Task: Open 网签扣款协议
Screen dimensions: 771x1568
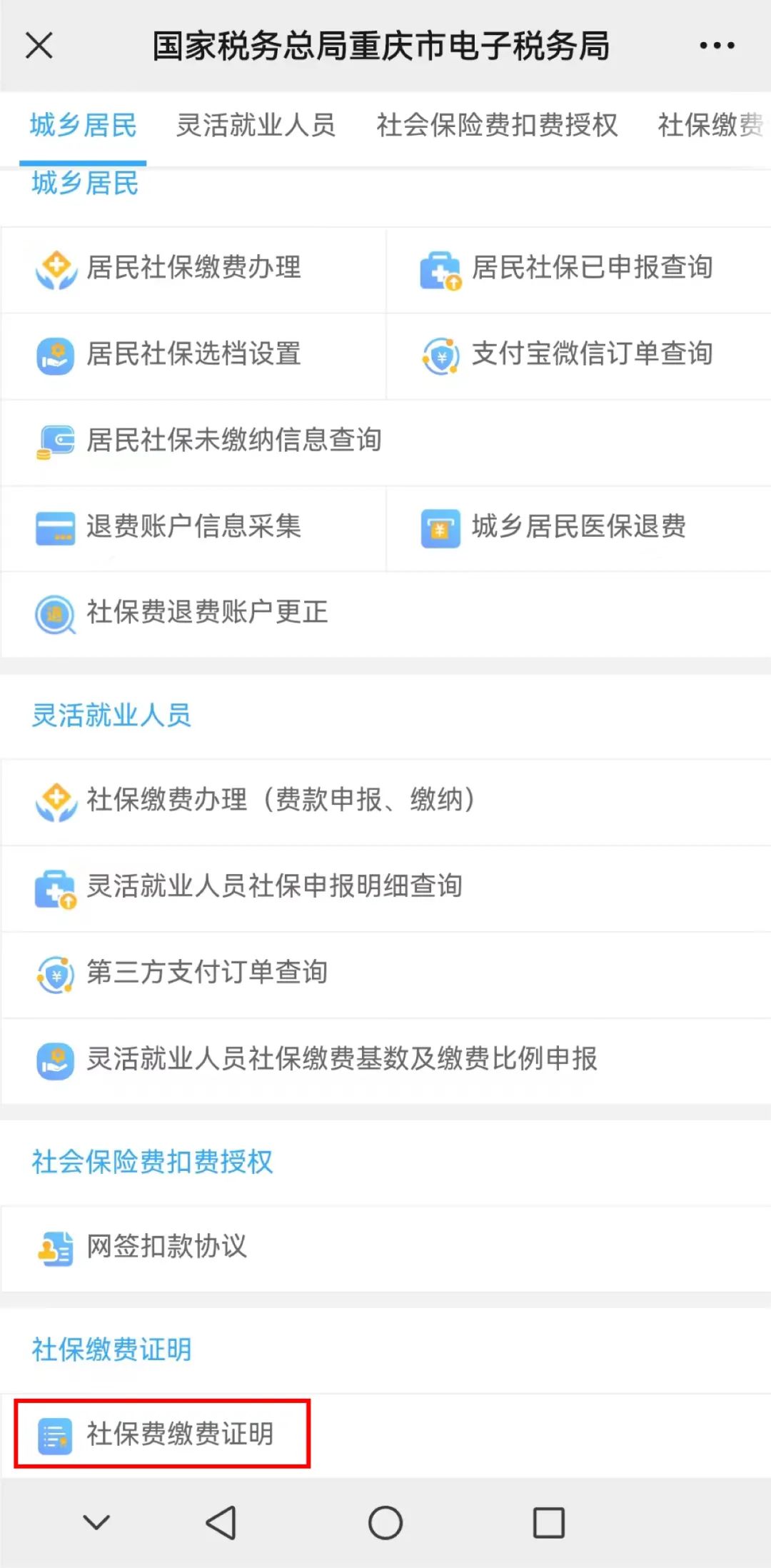Action: coord(166,1247)
